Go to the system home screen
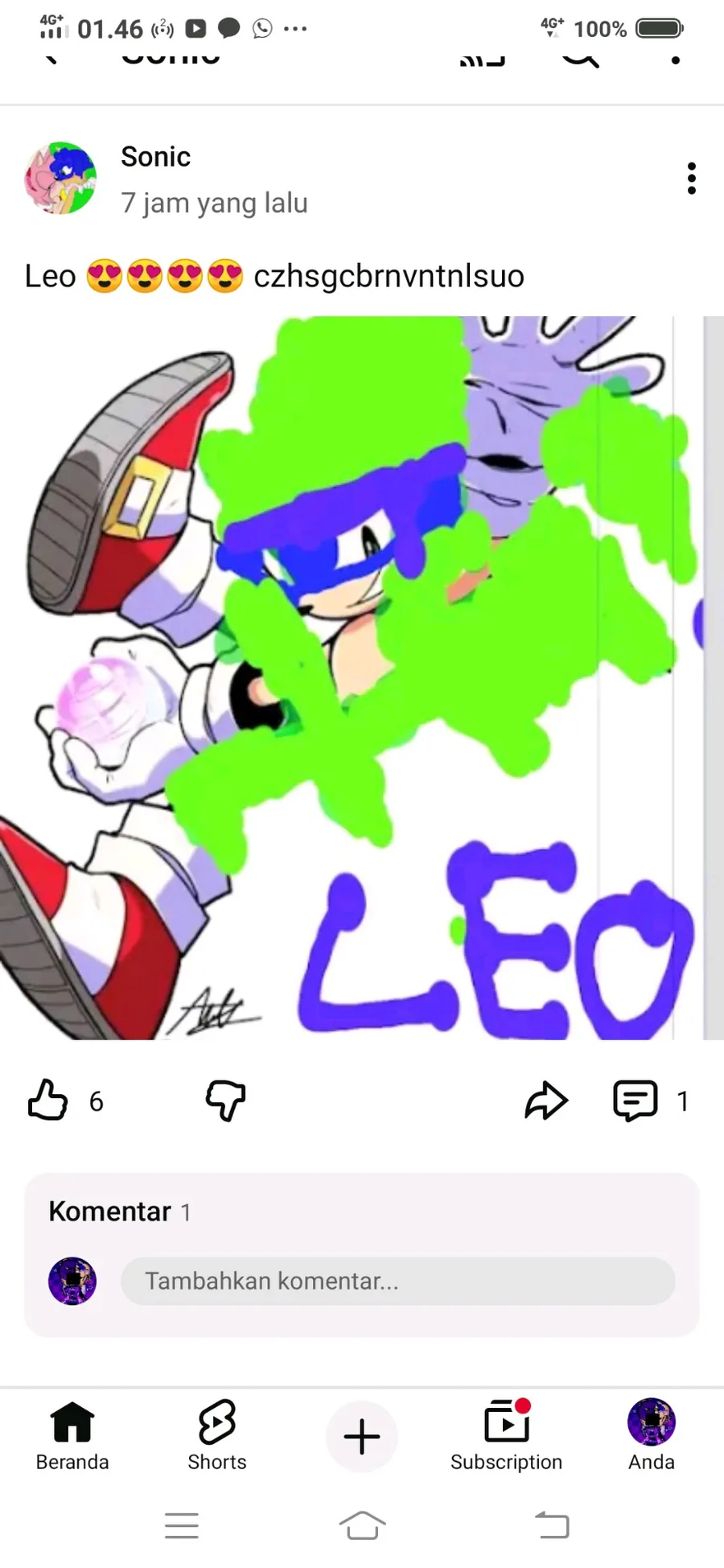Image resolution: width=724 pixels, height=1568 pixels. tap(362, 1525)
